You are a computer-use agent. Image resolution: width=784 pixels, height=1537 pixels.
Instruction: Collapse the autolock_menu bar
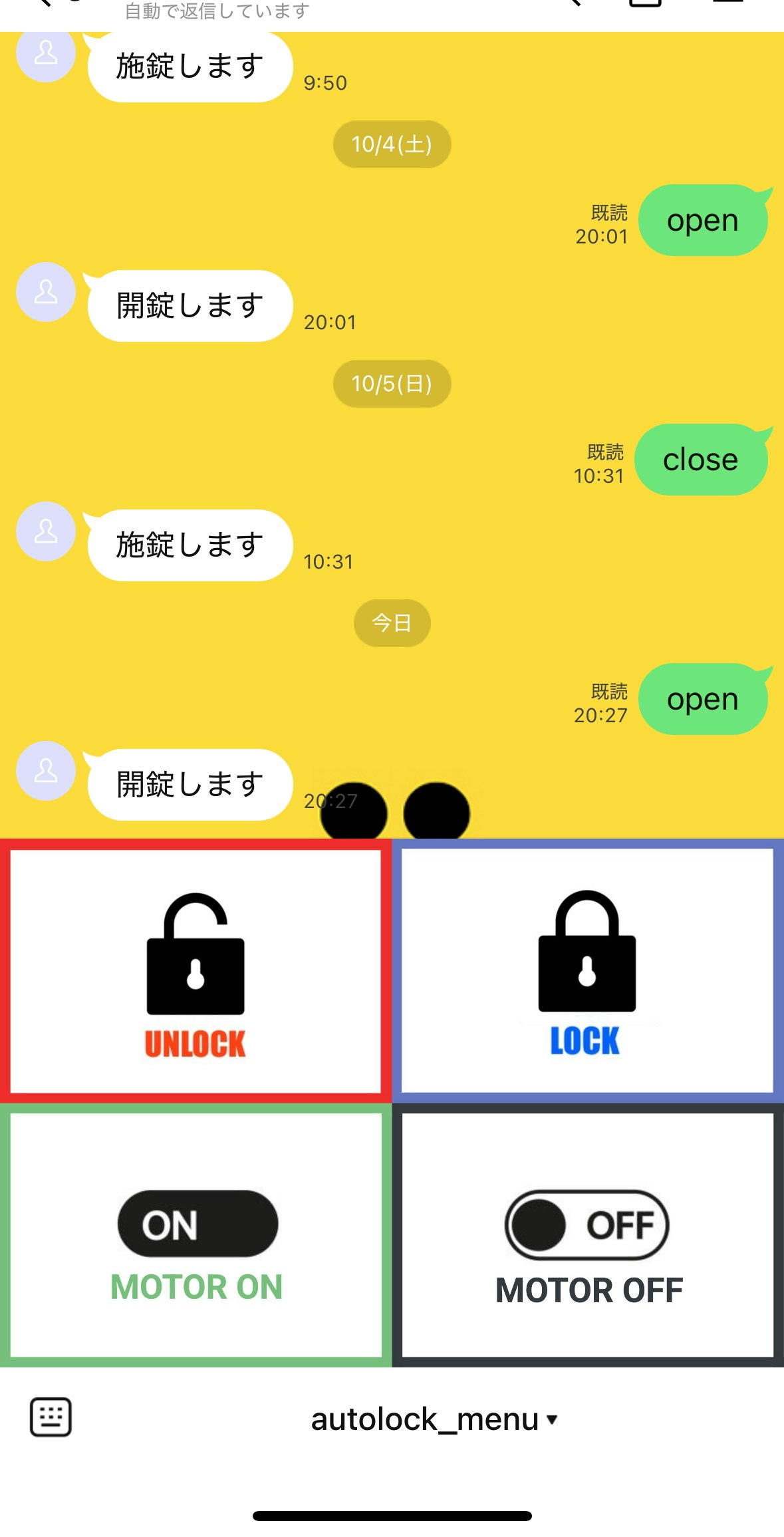434,1420
